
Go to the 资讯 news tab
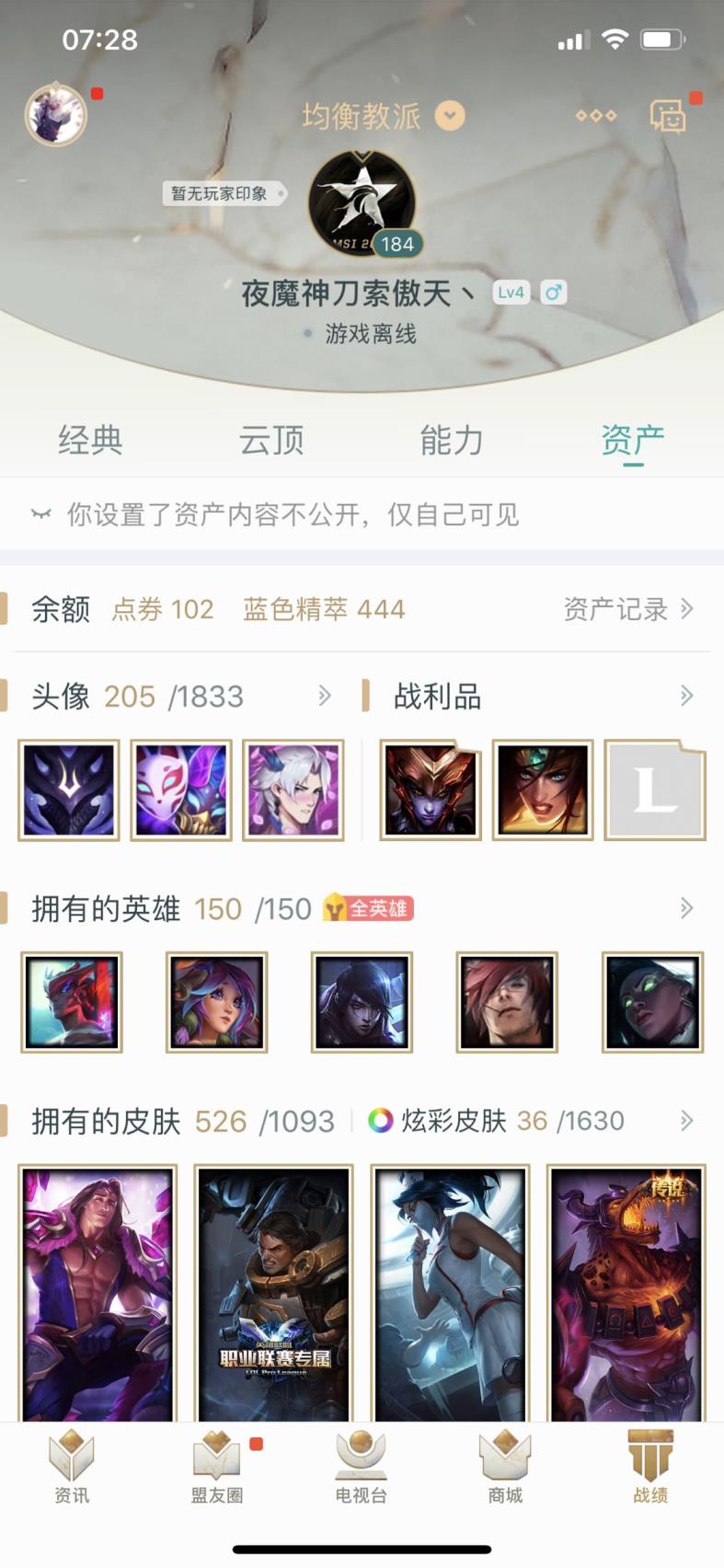72,1468
